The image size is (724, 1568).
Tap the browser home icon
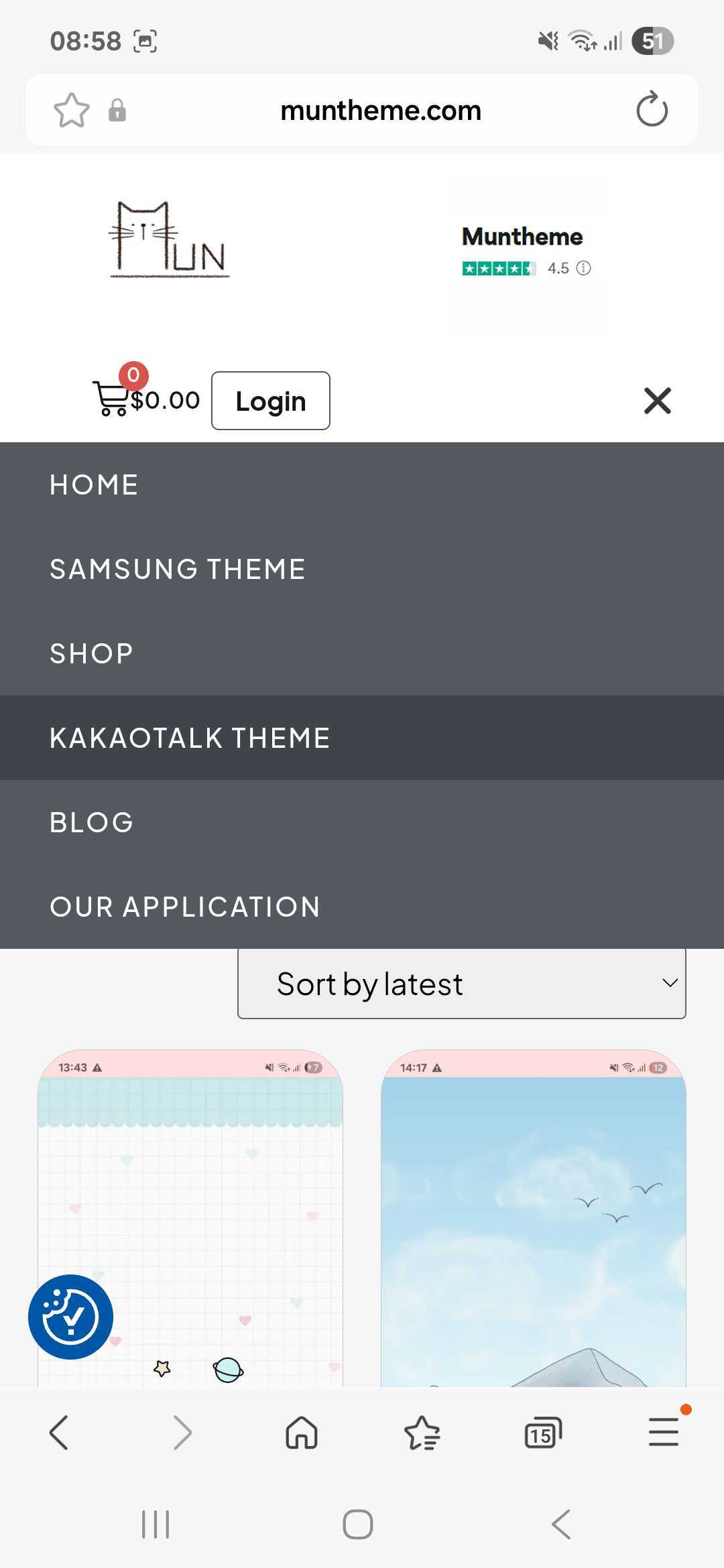[302, 1432]
